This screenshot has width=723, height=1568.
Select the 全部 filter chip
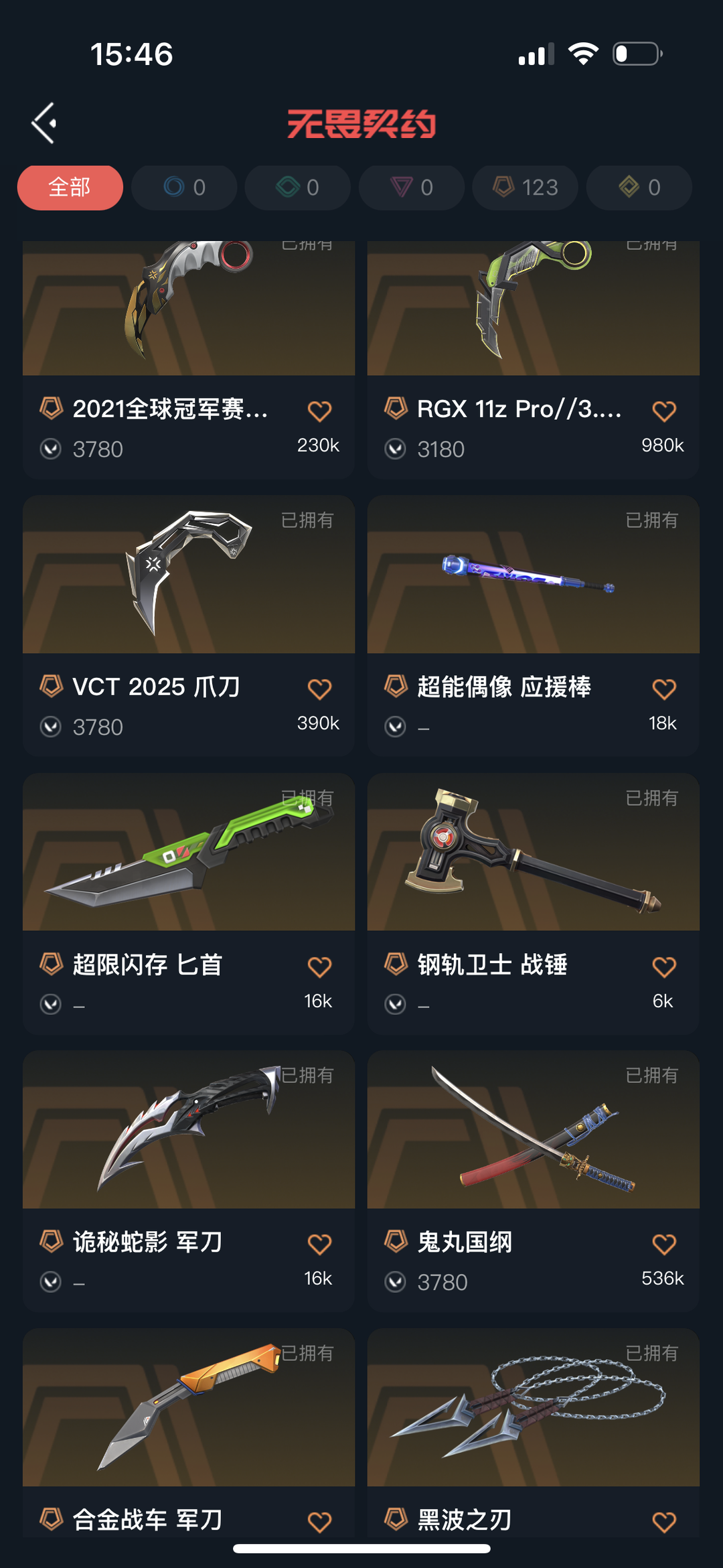[x=70, y=188]
